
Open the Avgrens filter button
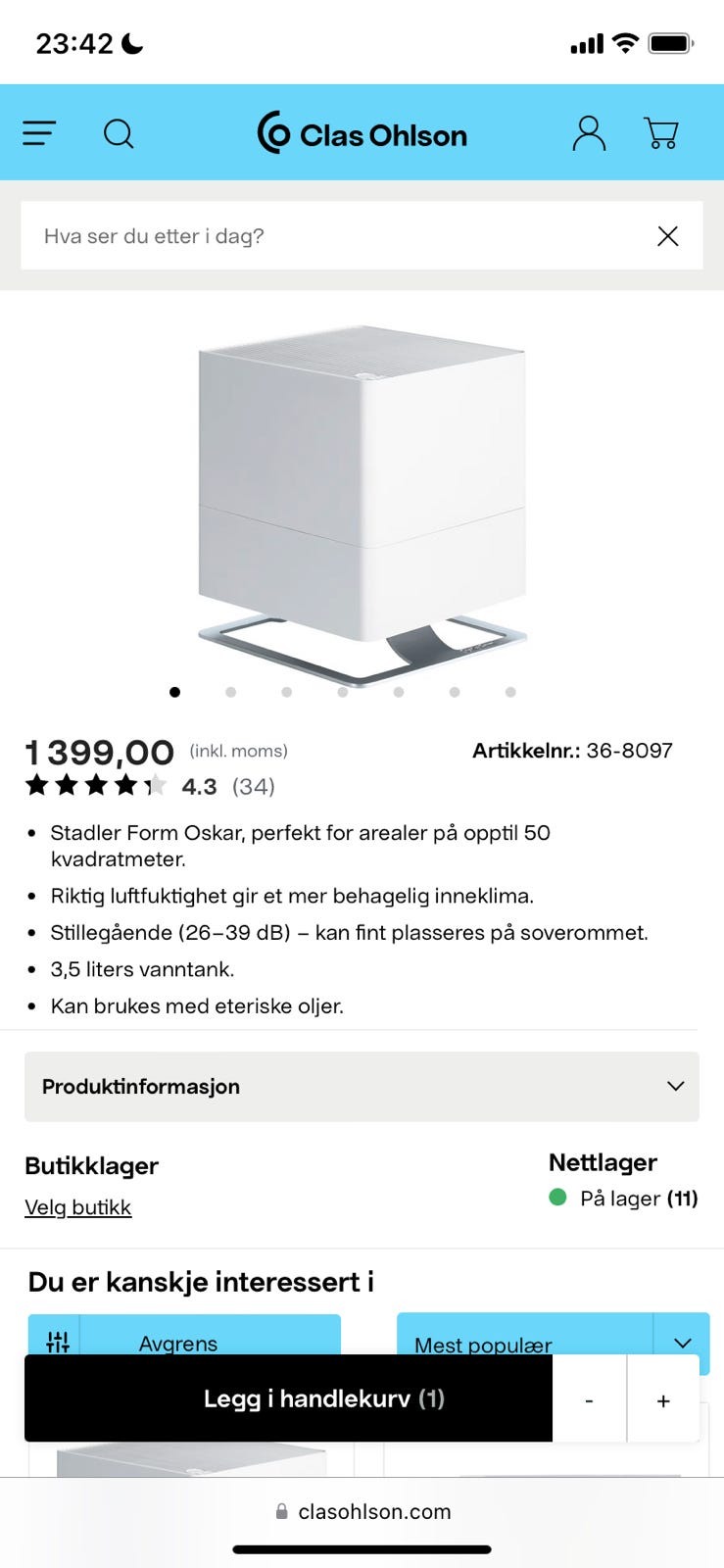(x=184, y=1336)
